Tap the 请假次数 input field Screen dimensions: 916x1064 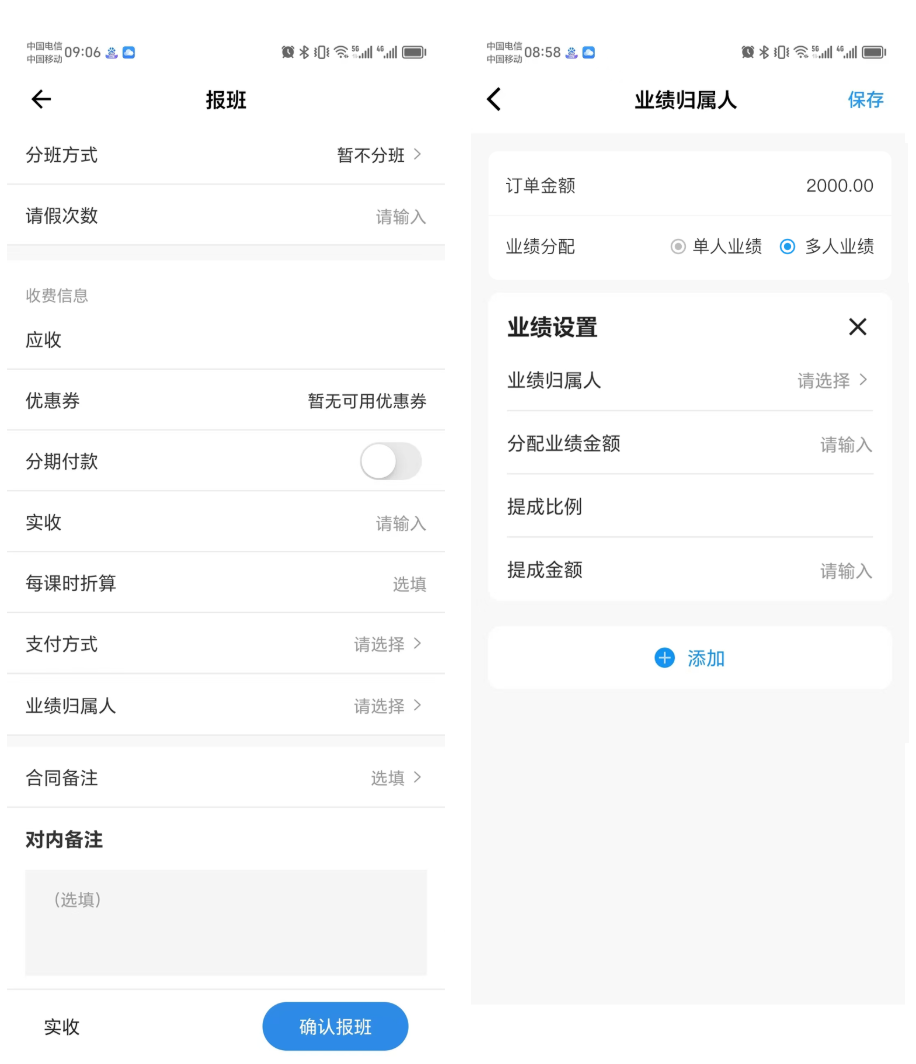click(400, 216)
